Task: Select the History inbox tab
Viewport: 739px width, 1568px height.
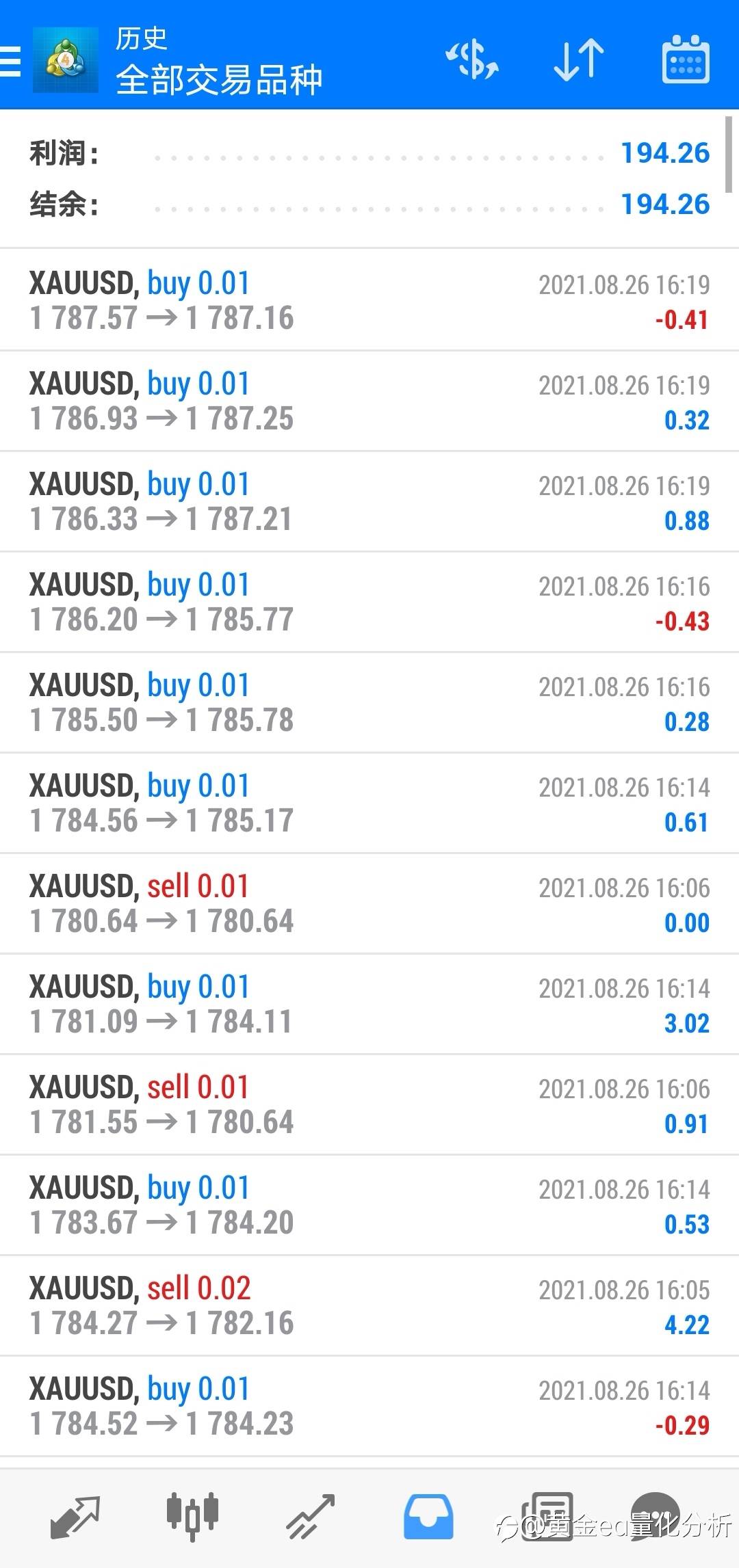Action: [x=428, y=1517]
